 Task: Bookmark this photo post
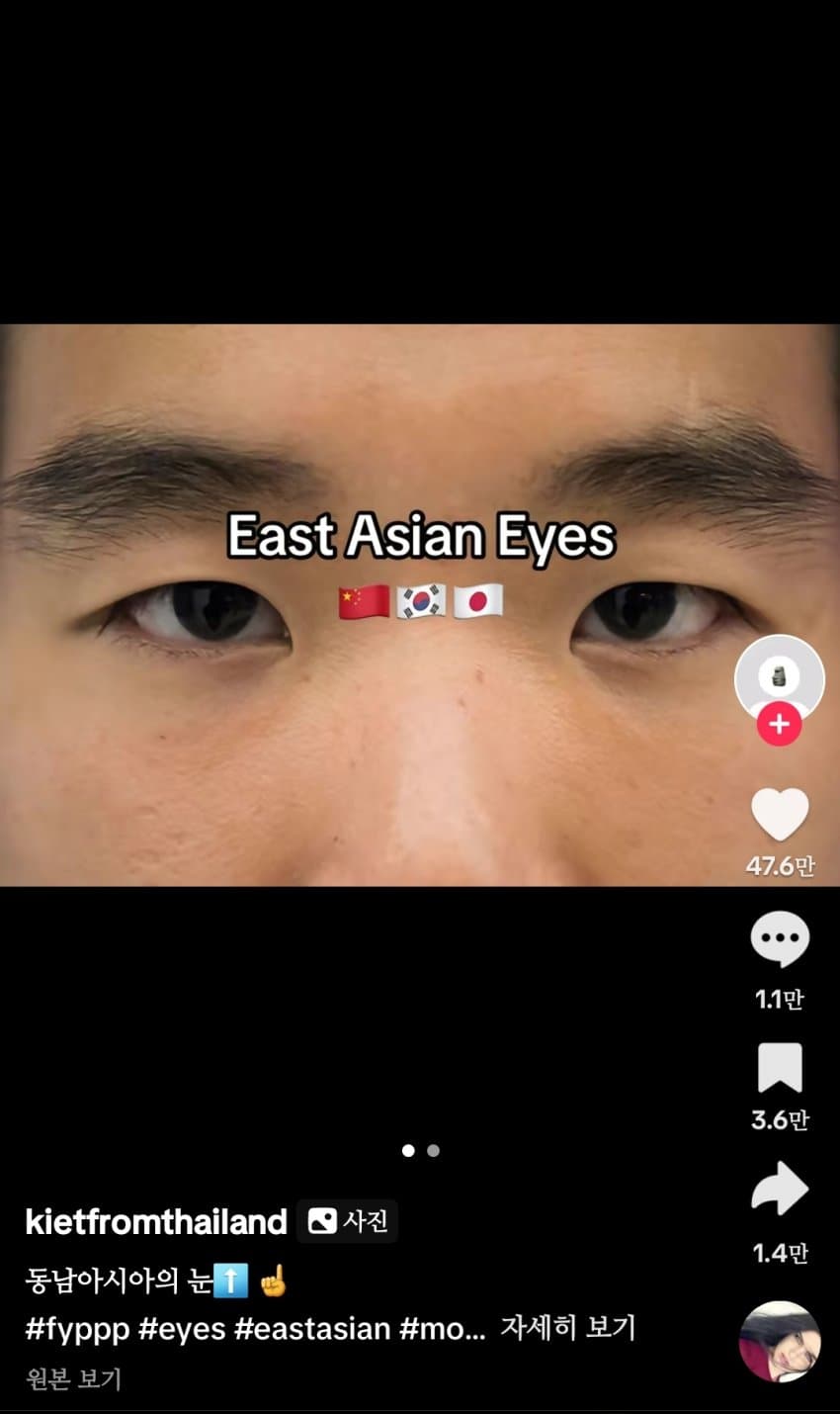tap(780, 1068)
